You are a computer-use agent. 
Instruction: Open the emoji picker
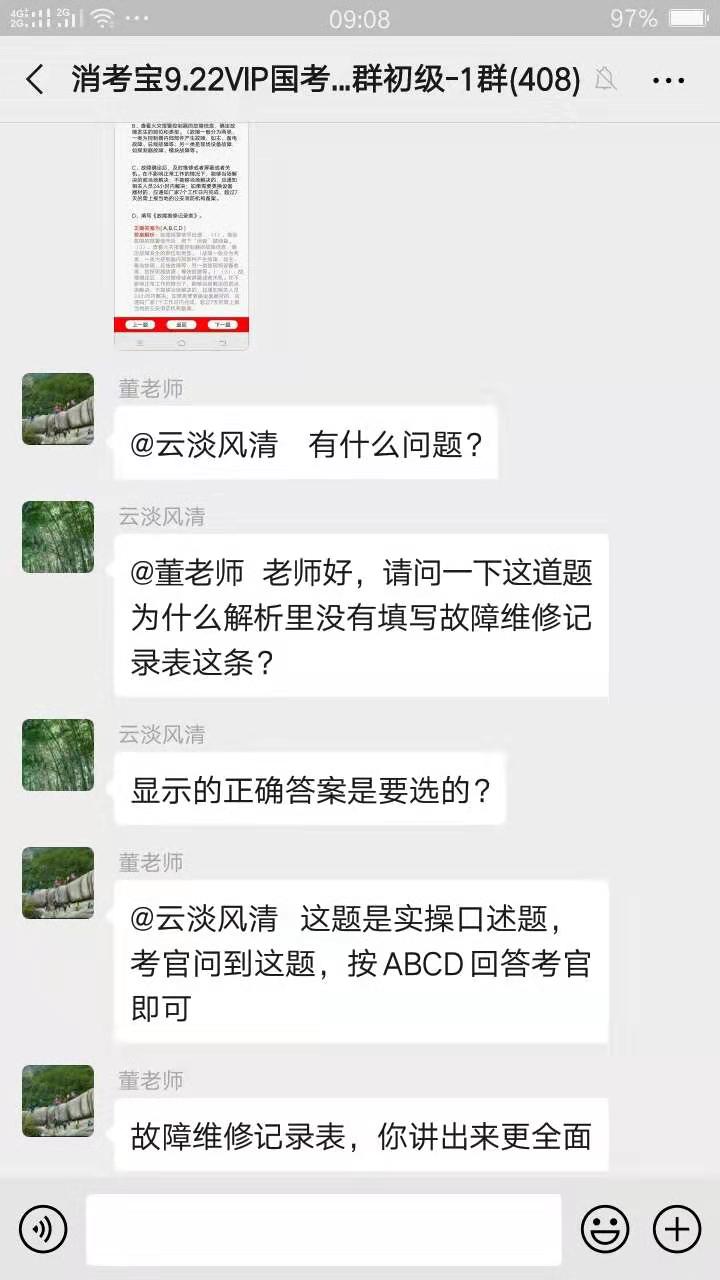(605, 1229)
